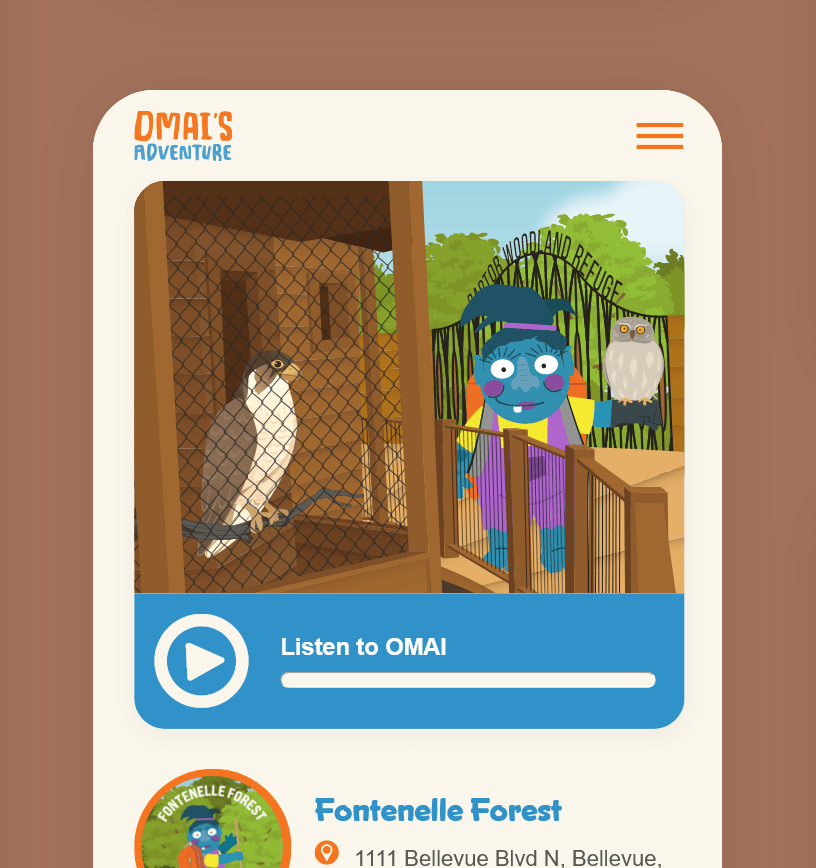Image resolution: width=816 pixels, height=868 pixels.
Task: Open the hamburger menu
Action: pos(659,136)
